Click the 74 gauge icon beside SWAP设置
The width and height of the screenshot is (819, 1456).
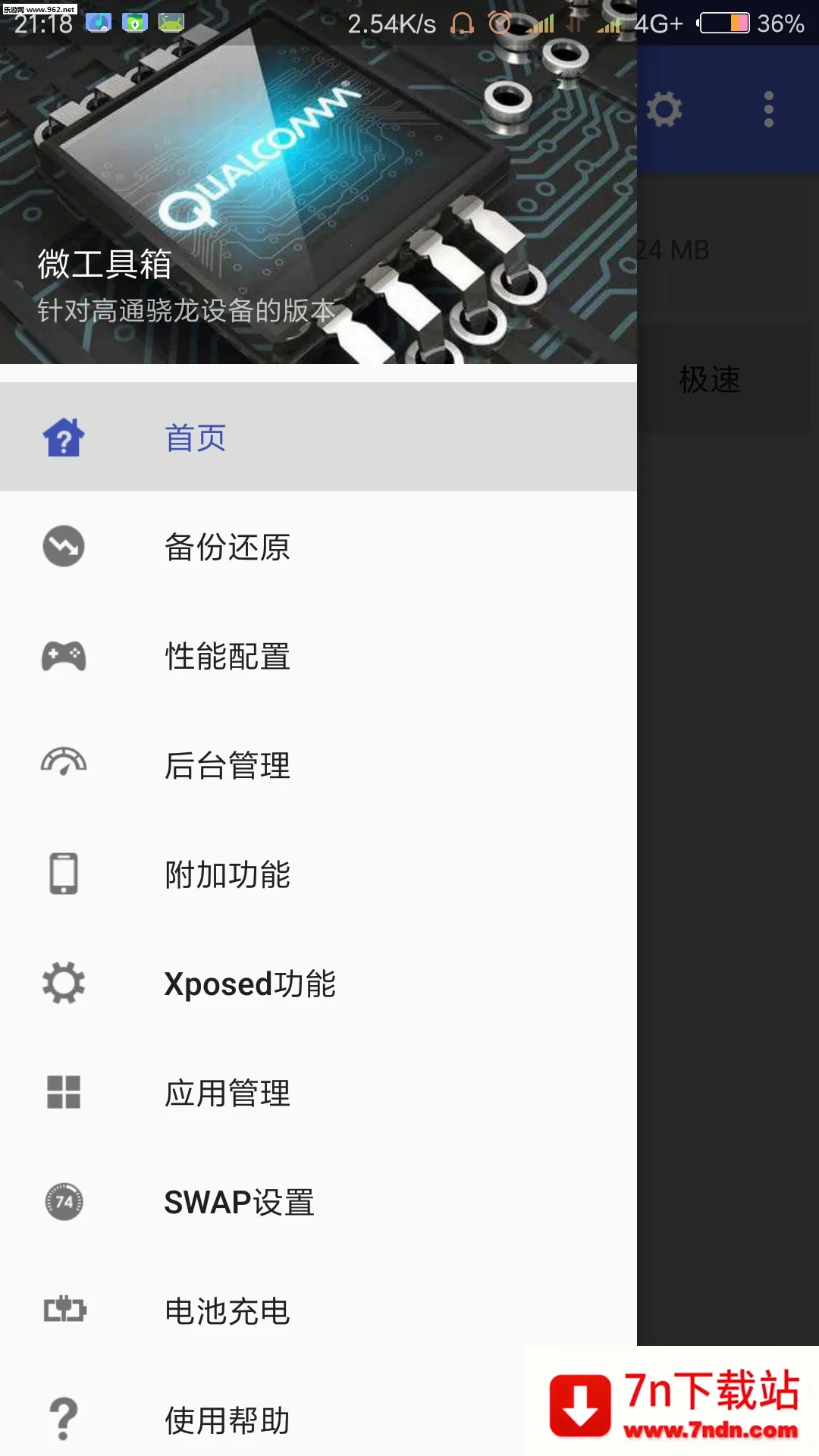point(64,1203)
